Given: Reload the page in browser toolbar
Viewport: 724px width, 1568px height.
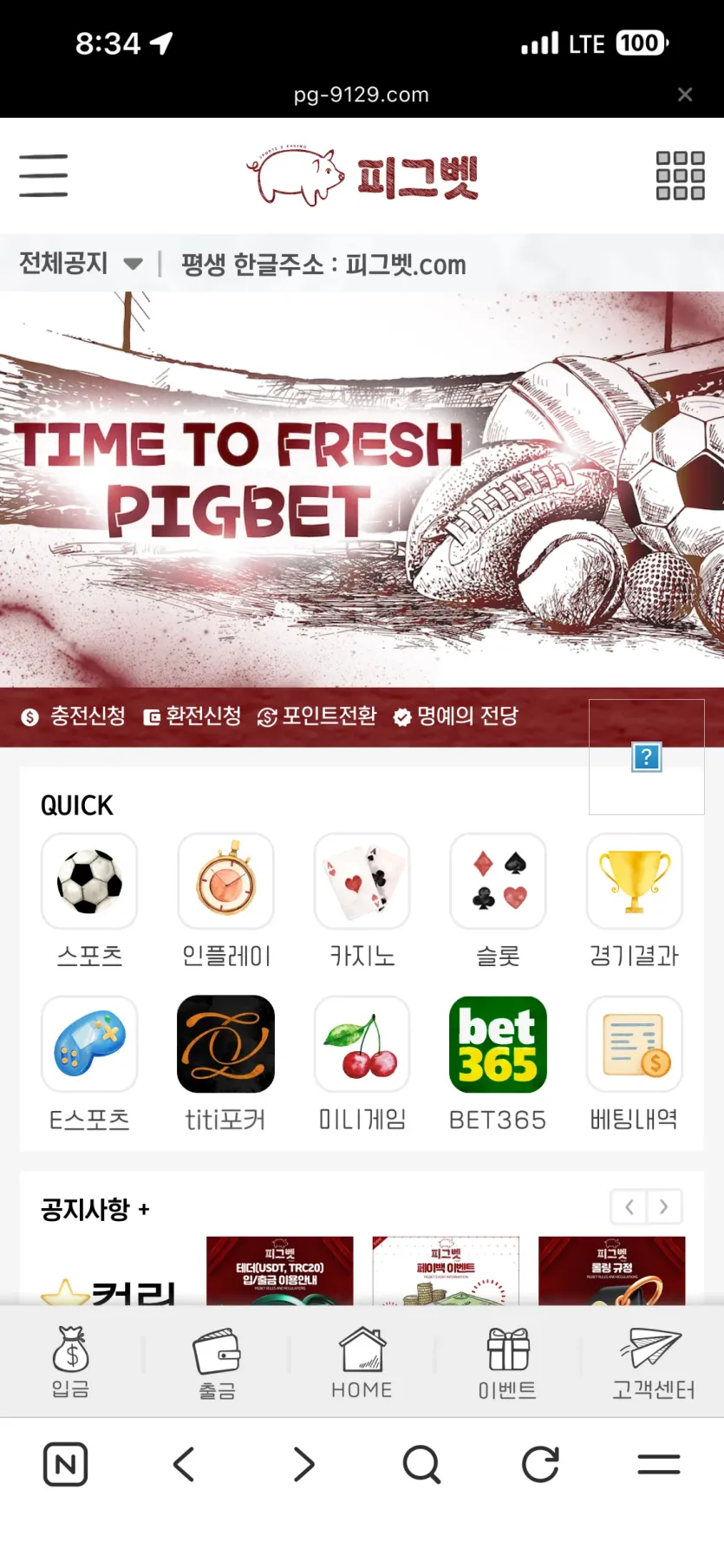Looking at the screenshot, I should pos(540,1465).
